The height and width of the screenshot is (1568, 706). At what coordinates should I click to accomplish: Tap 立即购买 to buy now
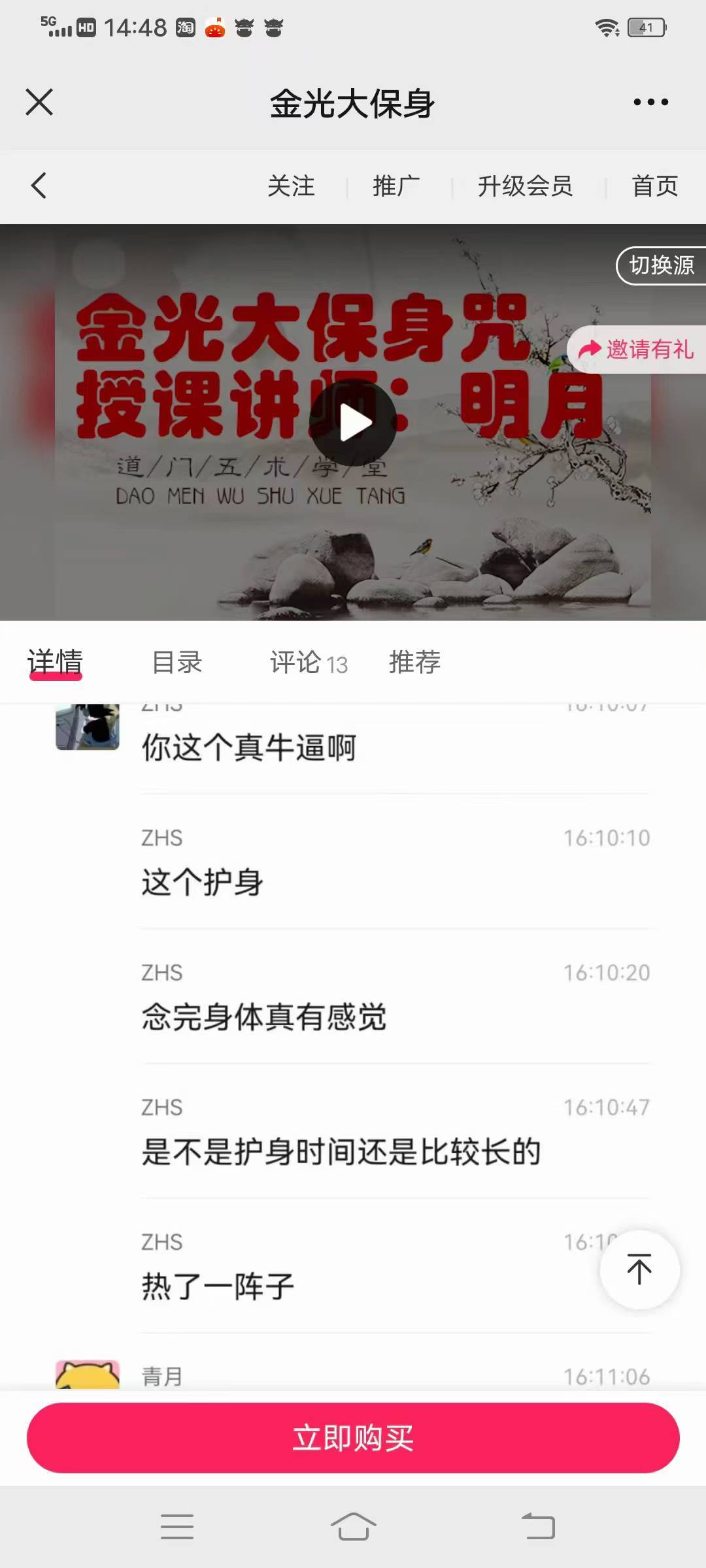click(353, 1438)
